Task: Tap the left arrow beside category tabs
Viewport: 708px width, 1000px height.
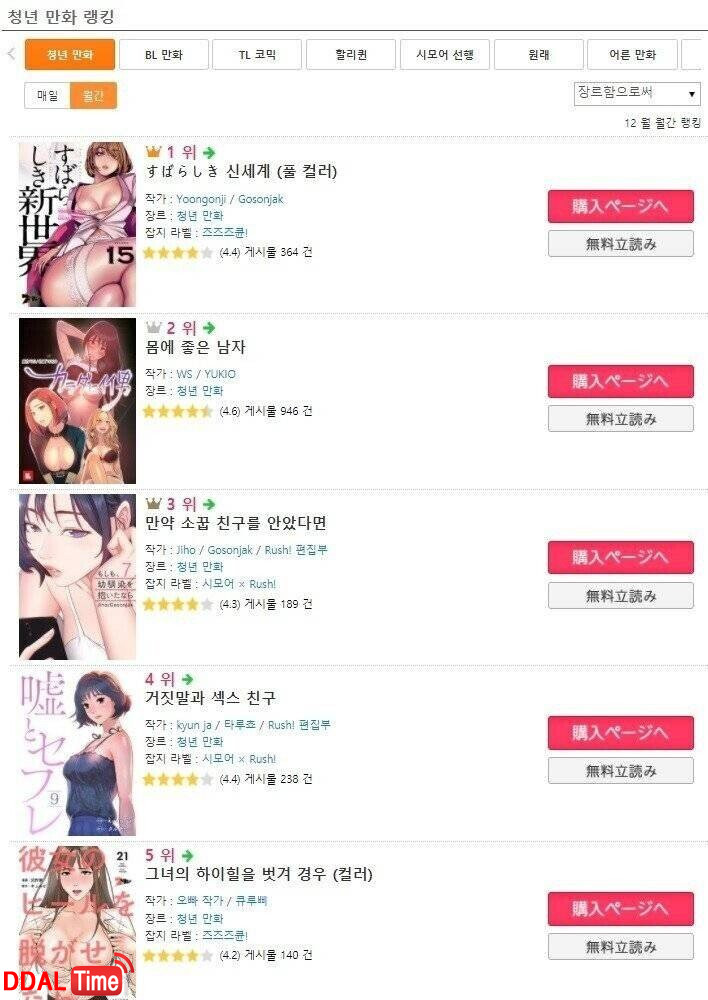Action: (11, 54)
